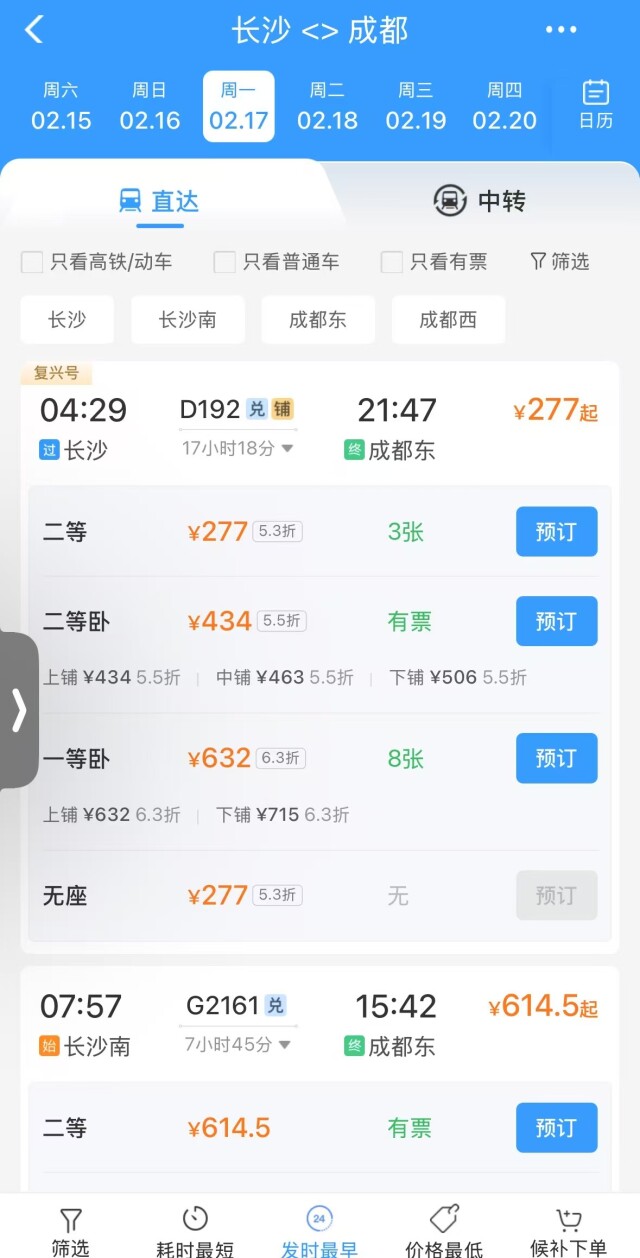Image resolution: width=640 pixels, height=1258 pixels.
Task: Open the three-dot overflow menu
Action: pyautogui.click(x=561, y=30)
